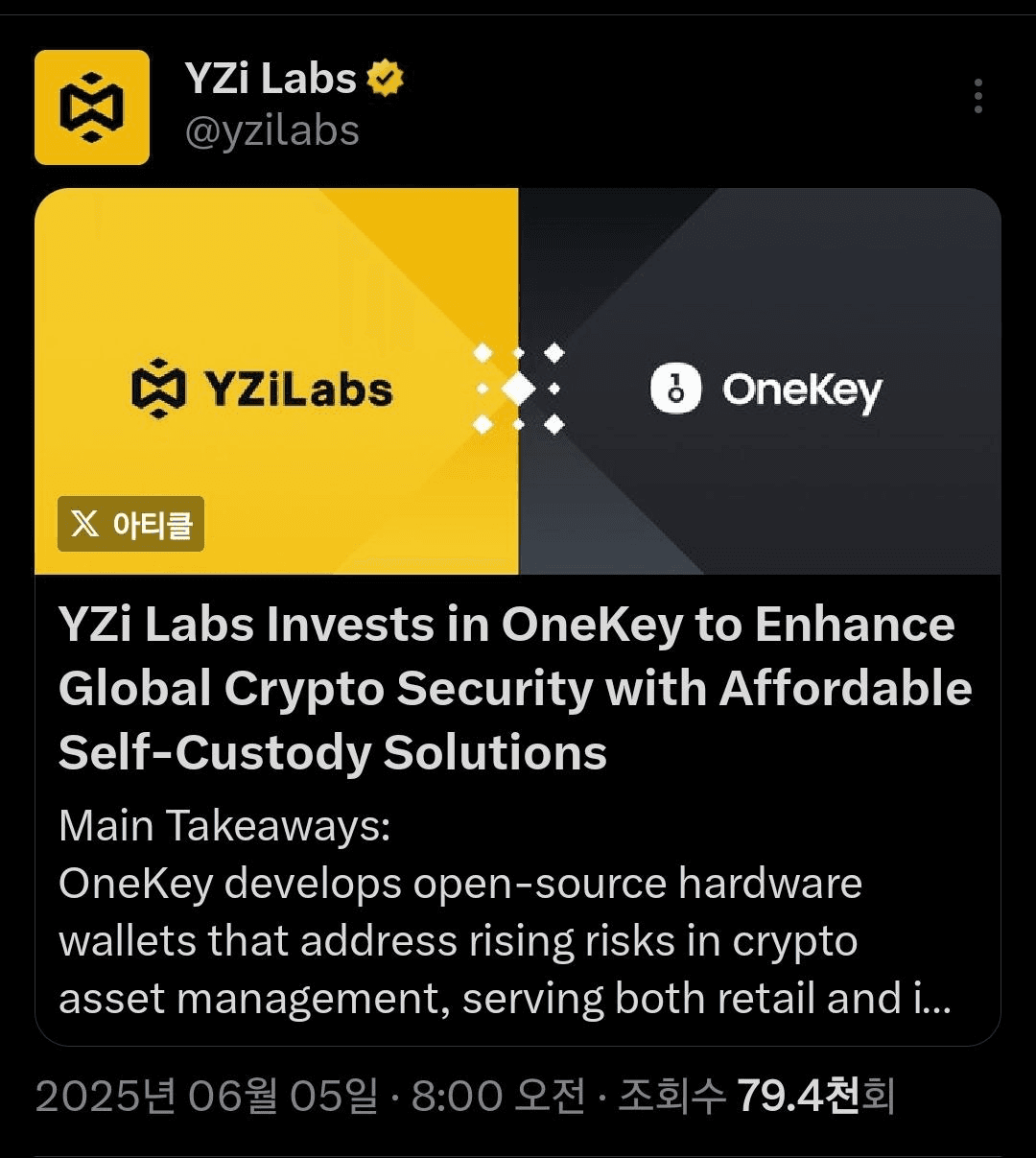Open the post's three-dot overflow menu

point(977,97)
